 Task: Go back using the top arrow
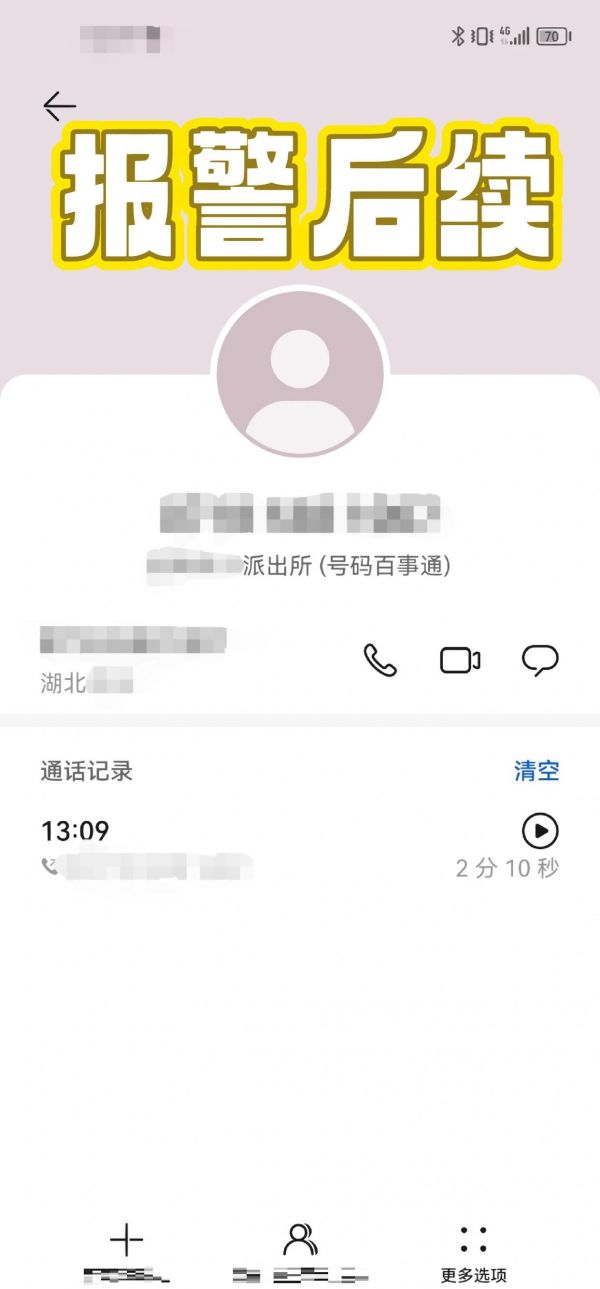(x=60, y=105)
